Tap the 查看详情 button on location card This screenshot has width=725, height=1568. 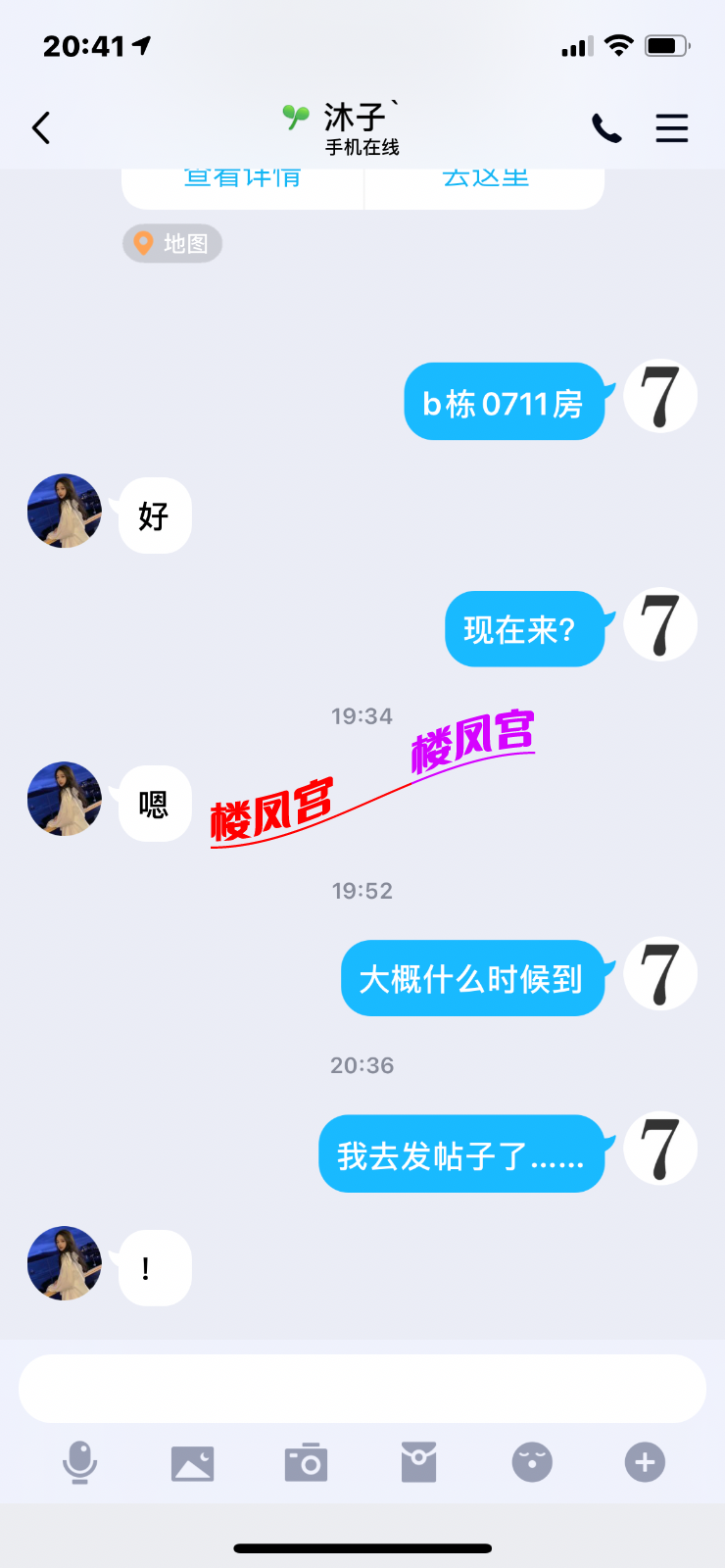243,183
